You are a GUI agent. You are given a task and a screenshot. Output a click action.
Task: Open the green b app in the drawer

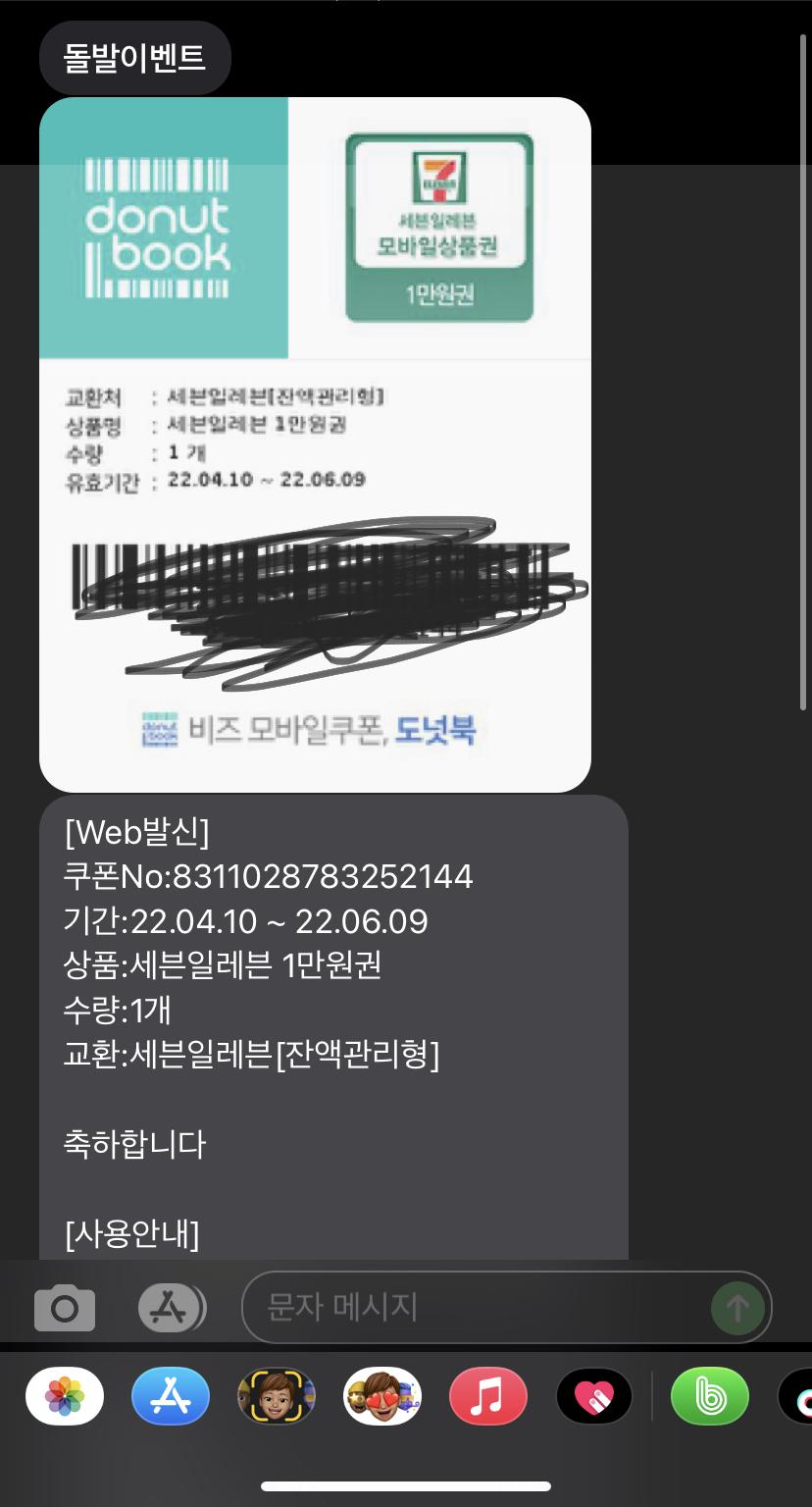709,1396
